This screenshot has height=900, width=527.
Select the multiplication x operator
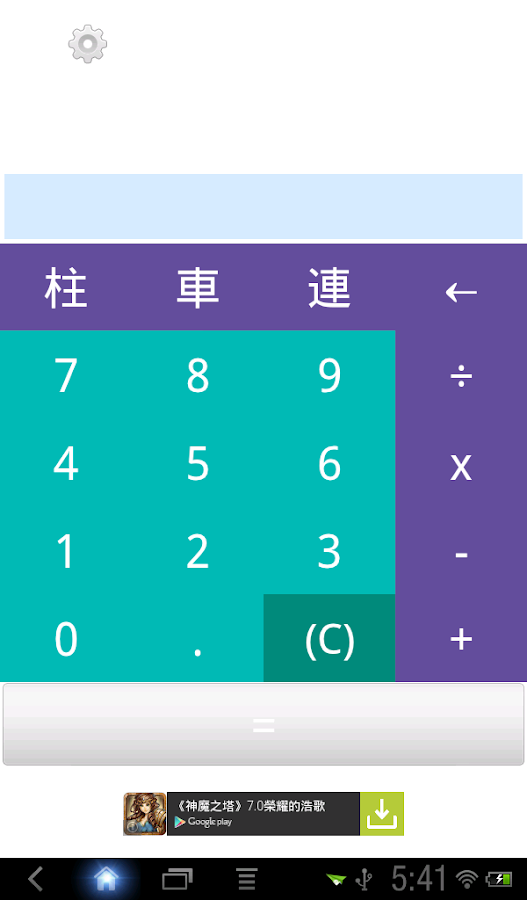[461, 465]
